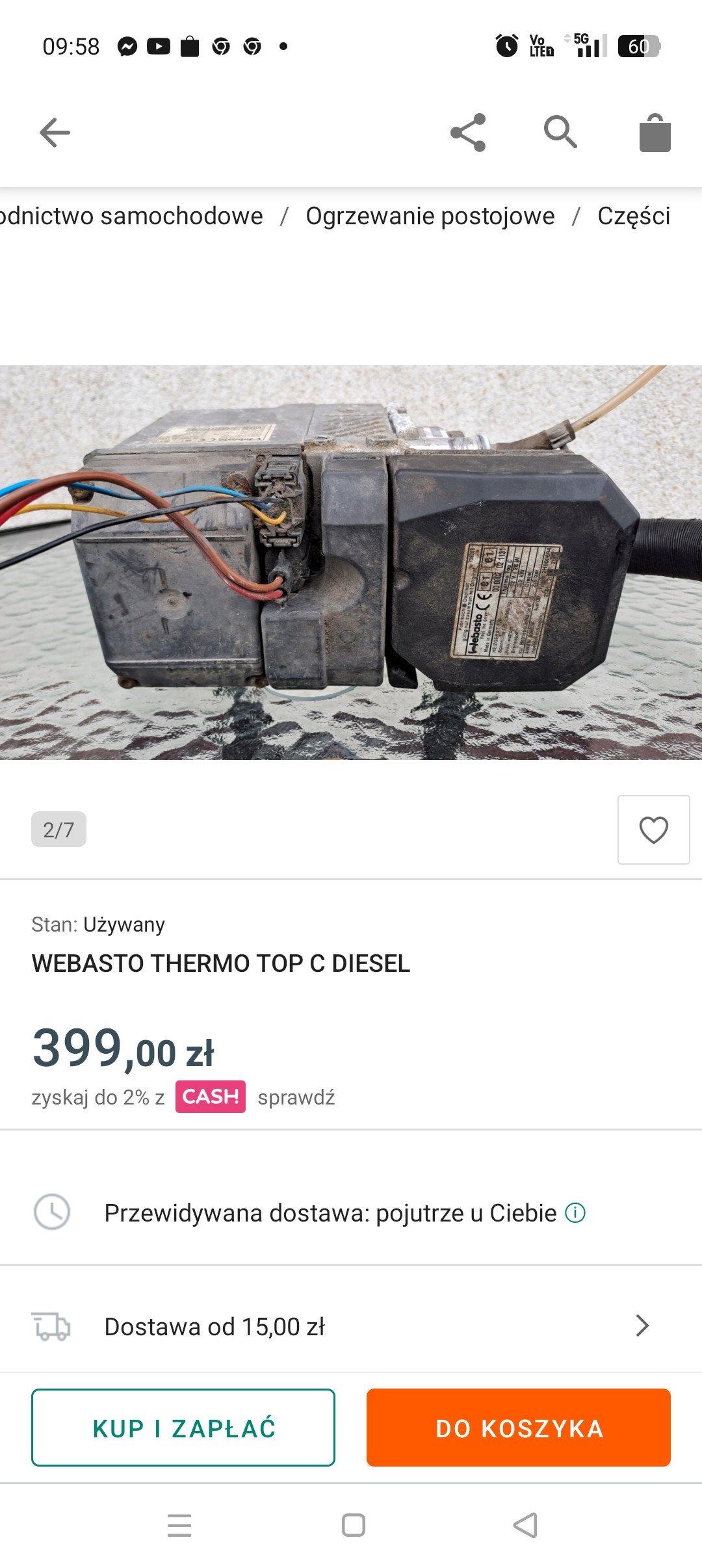Click the clock icon beside delivery estimate

(52, 1211)
